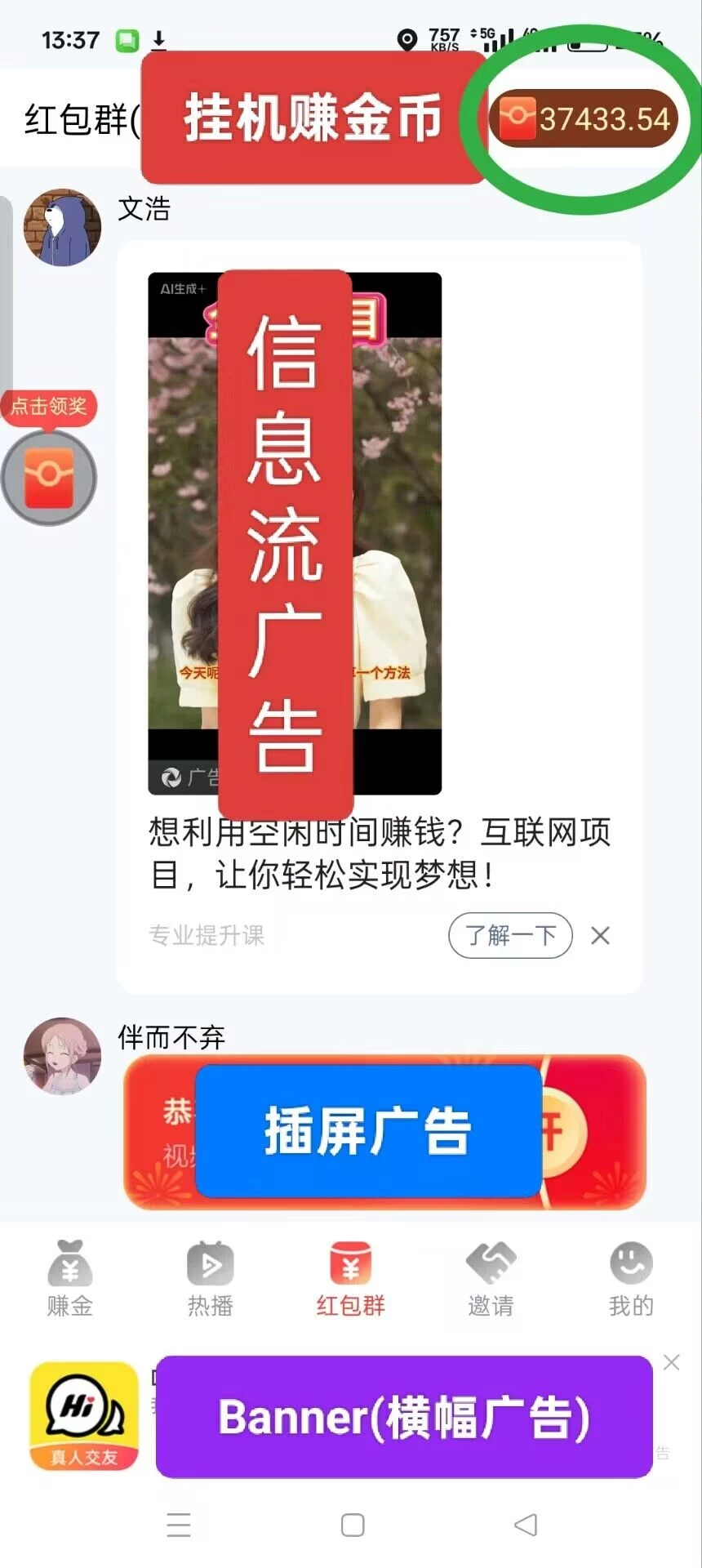Open the 我的 profile tab
This screenshot has height=1568, width=702.
[x=631, y=1278]
